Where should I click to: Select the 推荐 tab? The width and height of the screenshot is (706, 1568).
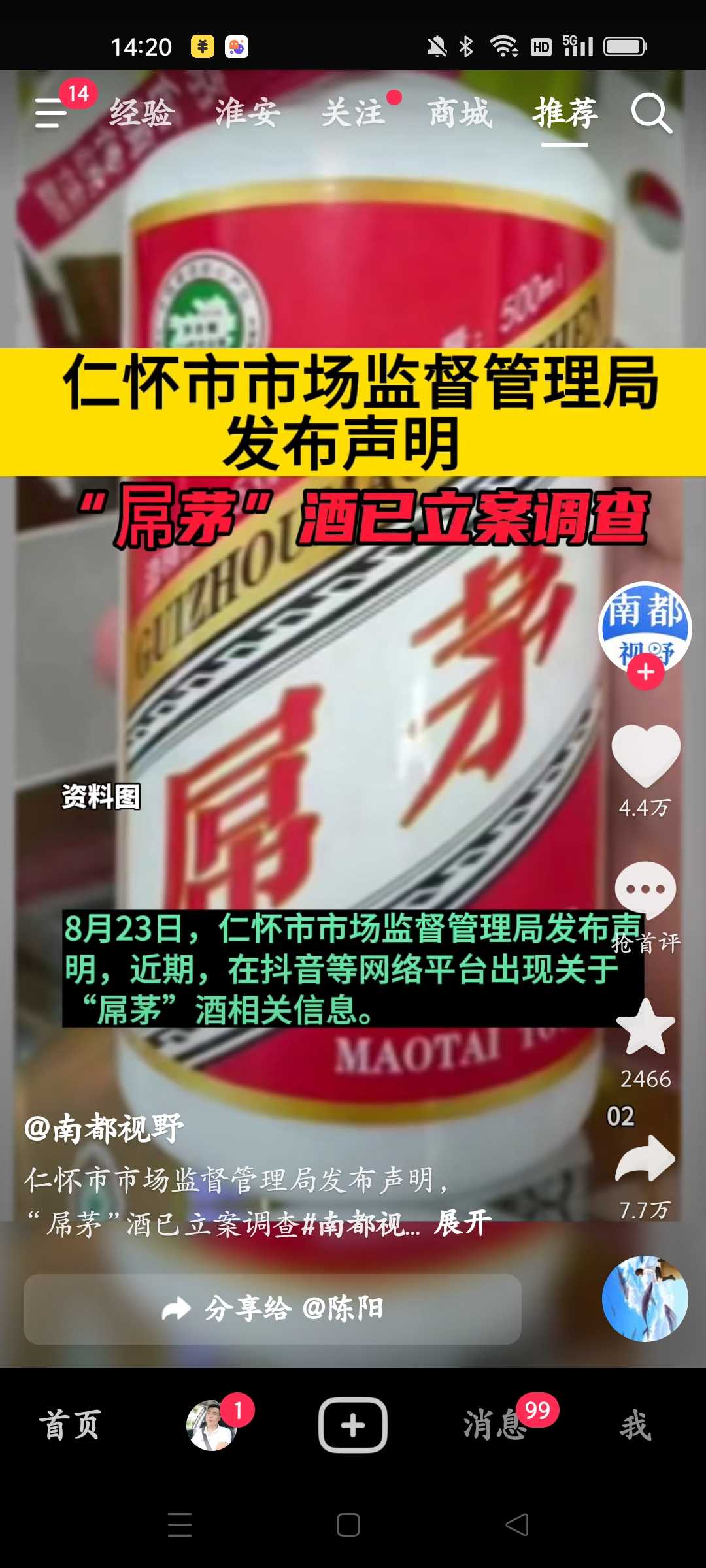point(565,112)
